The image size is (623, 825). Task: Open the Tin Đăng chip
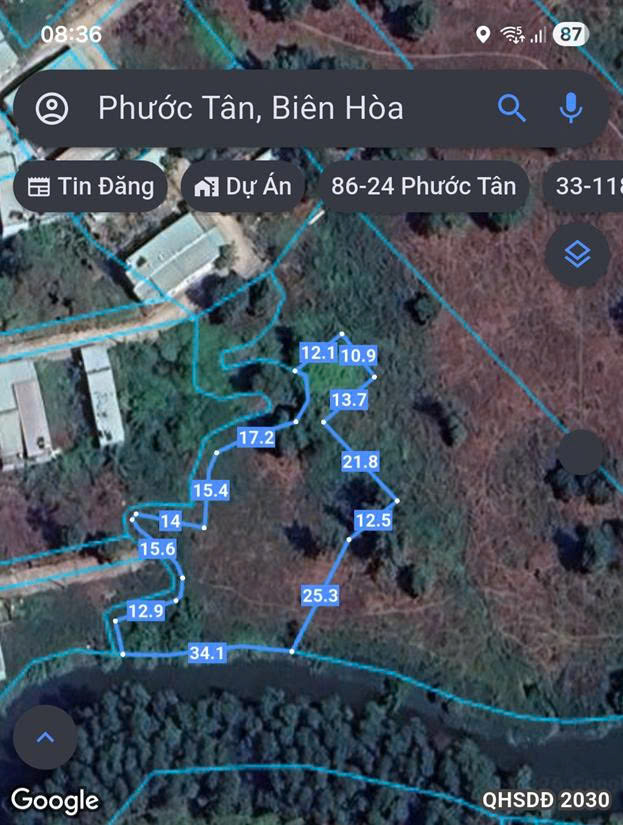tap(90, 186)
